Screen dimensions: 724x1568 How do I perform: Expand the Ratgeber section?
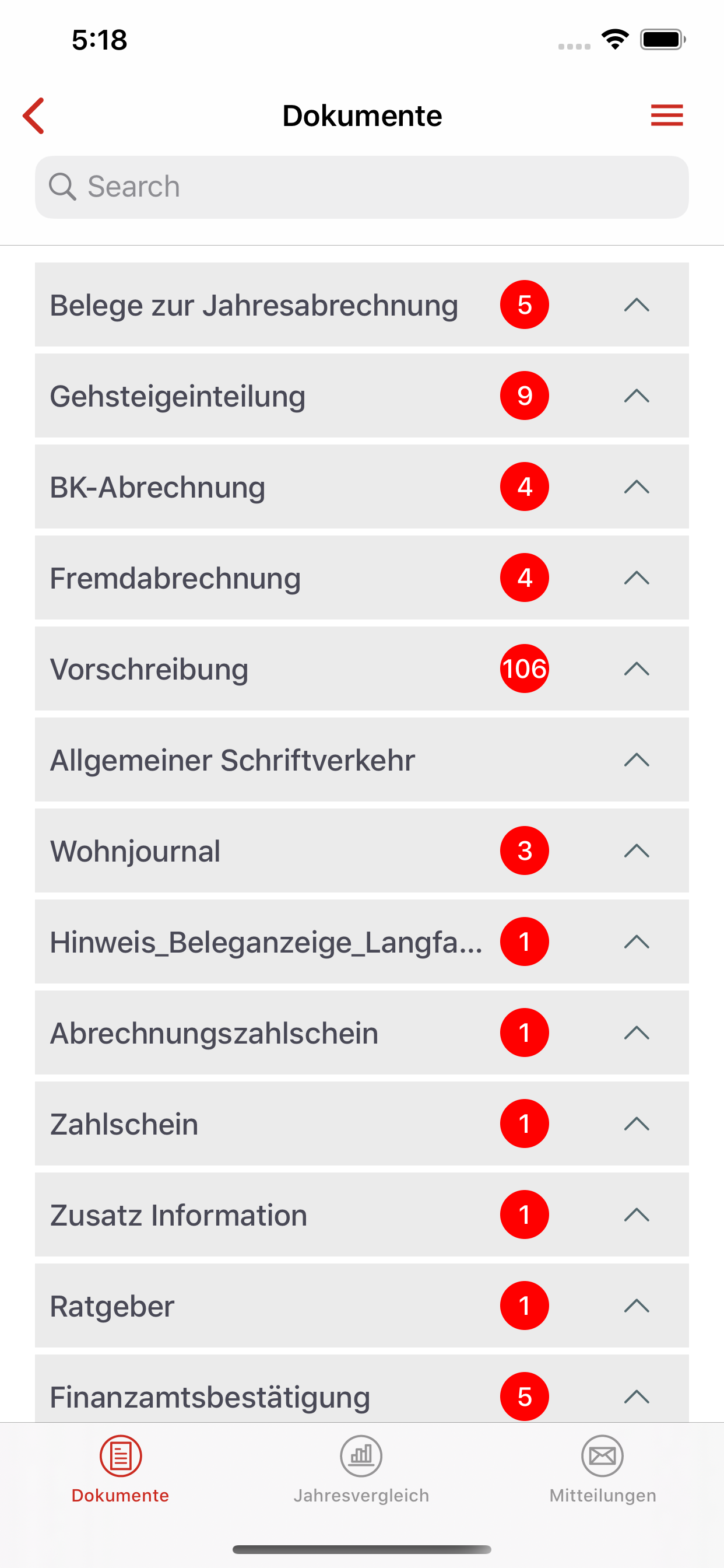pyautogui.click(x=362, y=1305)
